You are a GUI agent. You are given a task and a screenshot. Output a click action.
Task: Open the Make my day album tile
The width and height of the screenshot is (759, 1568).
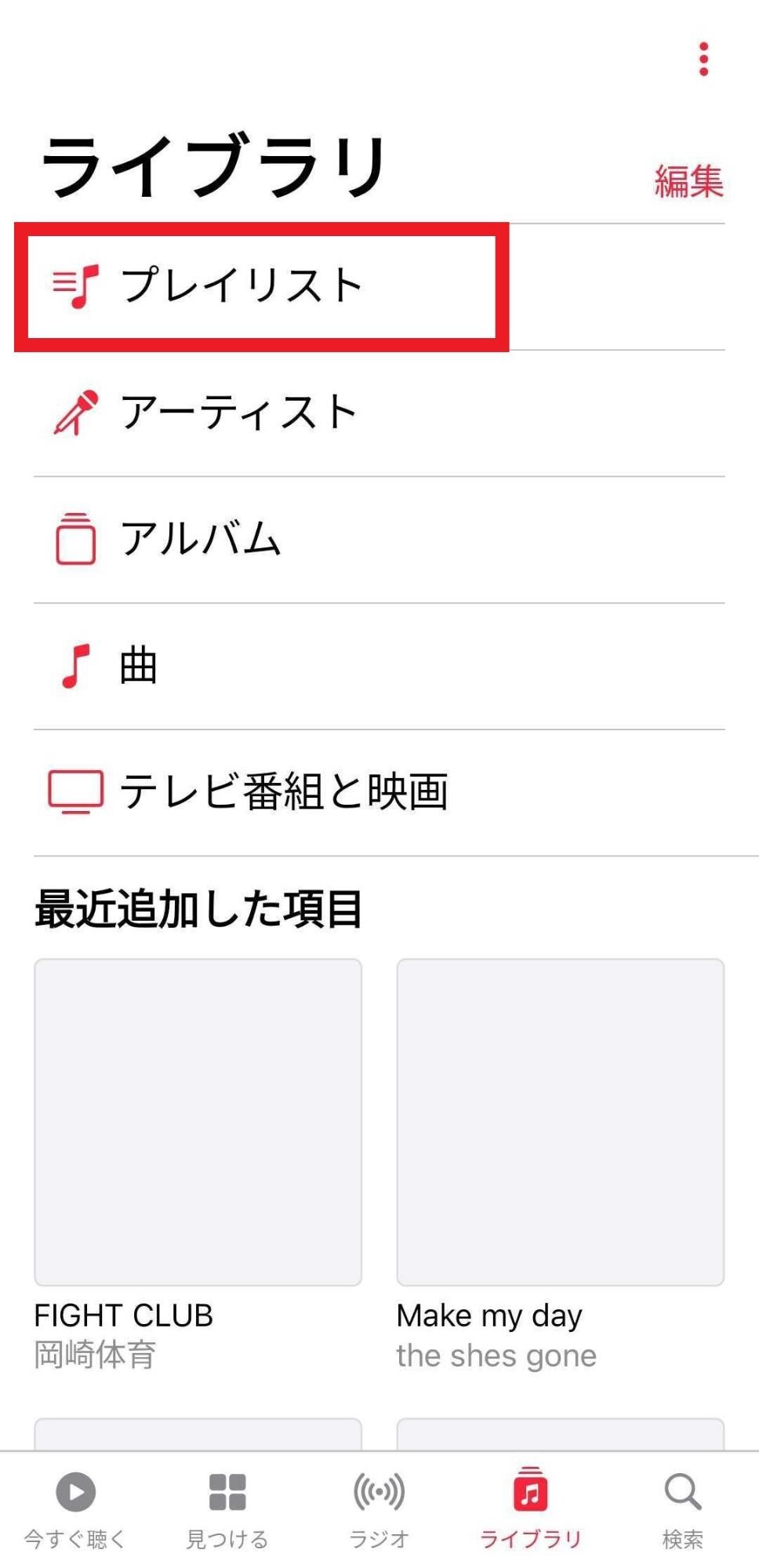coord(560,1122)
